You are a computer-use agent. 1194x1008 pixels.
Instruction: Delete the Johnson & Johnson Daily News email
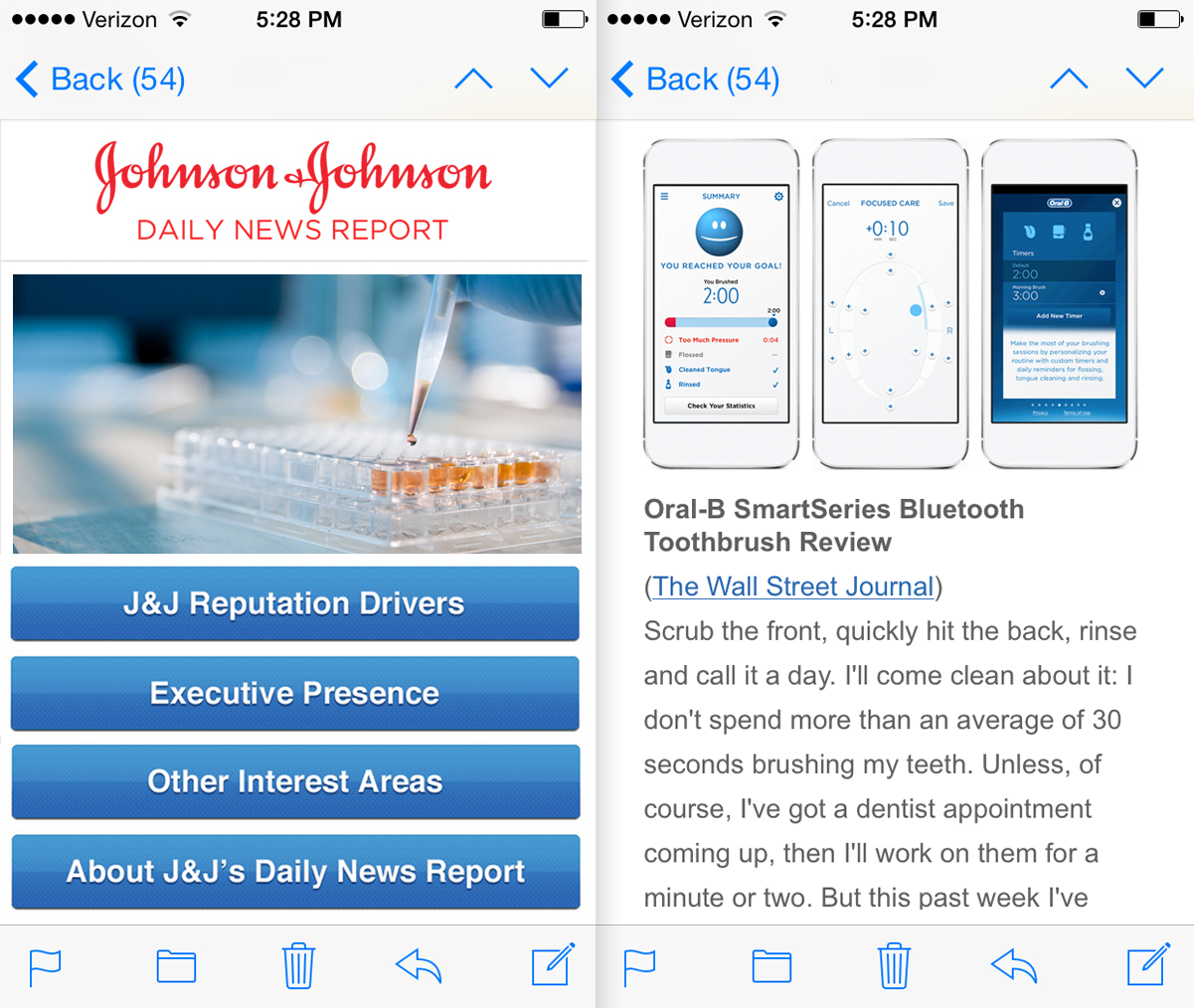pos(298,965)
